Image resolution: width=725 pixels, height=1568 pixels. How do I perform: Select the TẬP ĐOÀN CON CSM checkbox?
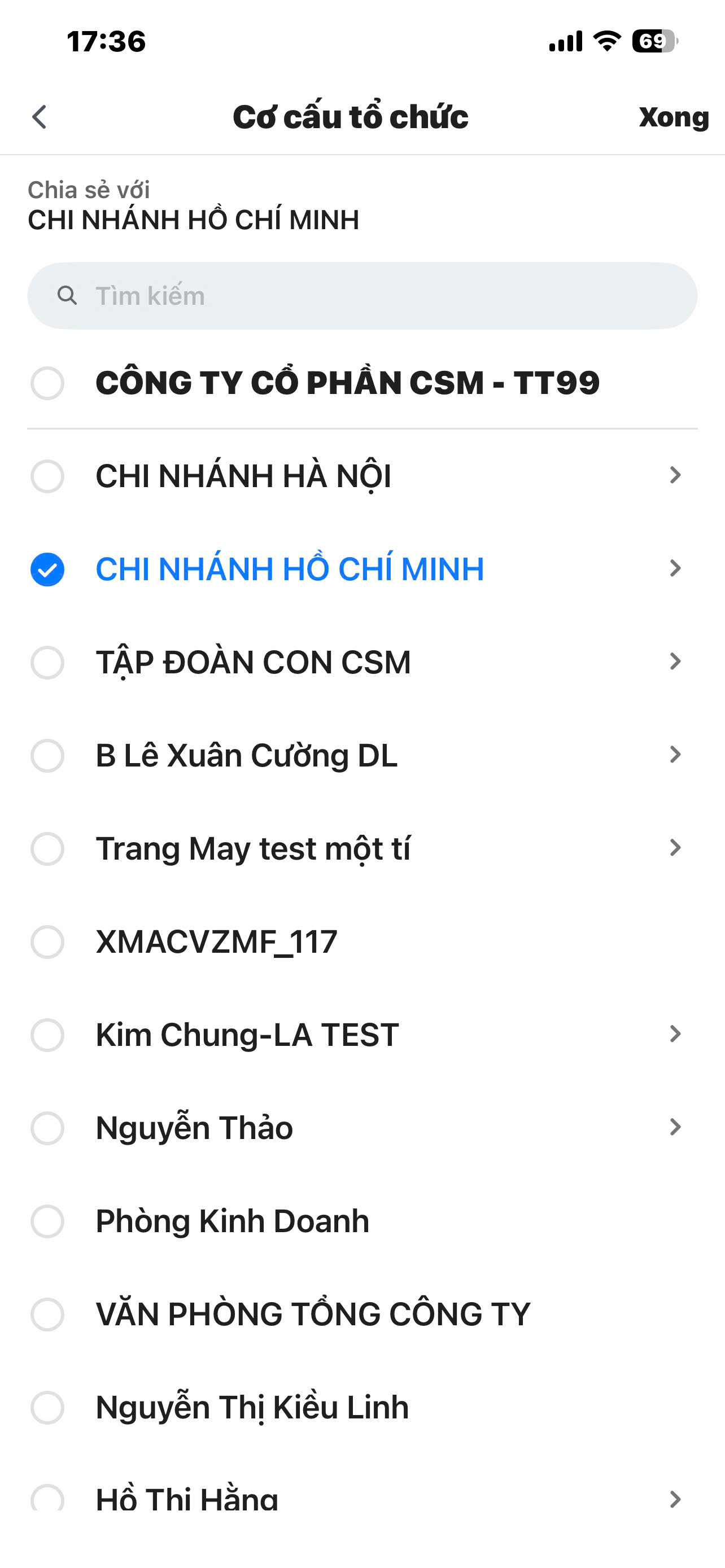pos(47,662)
